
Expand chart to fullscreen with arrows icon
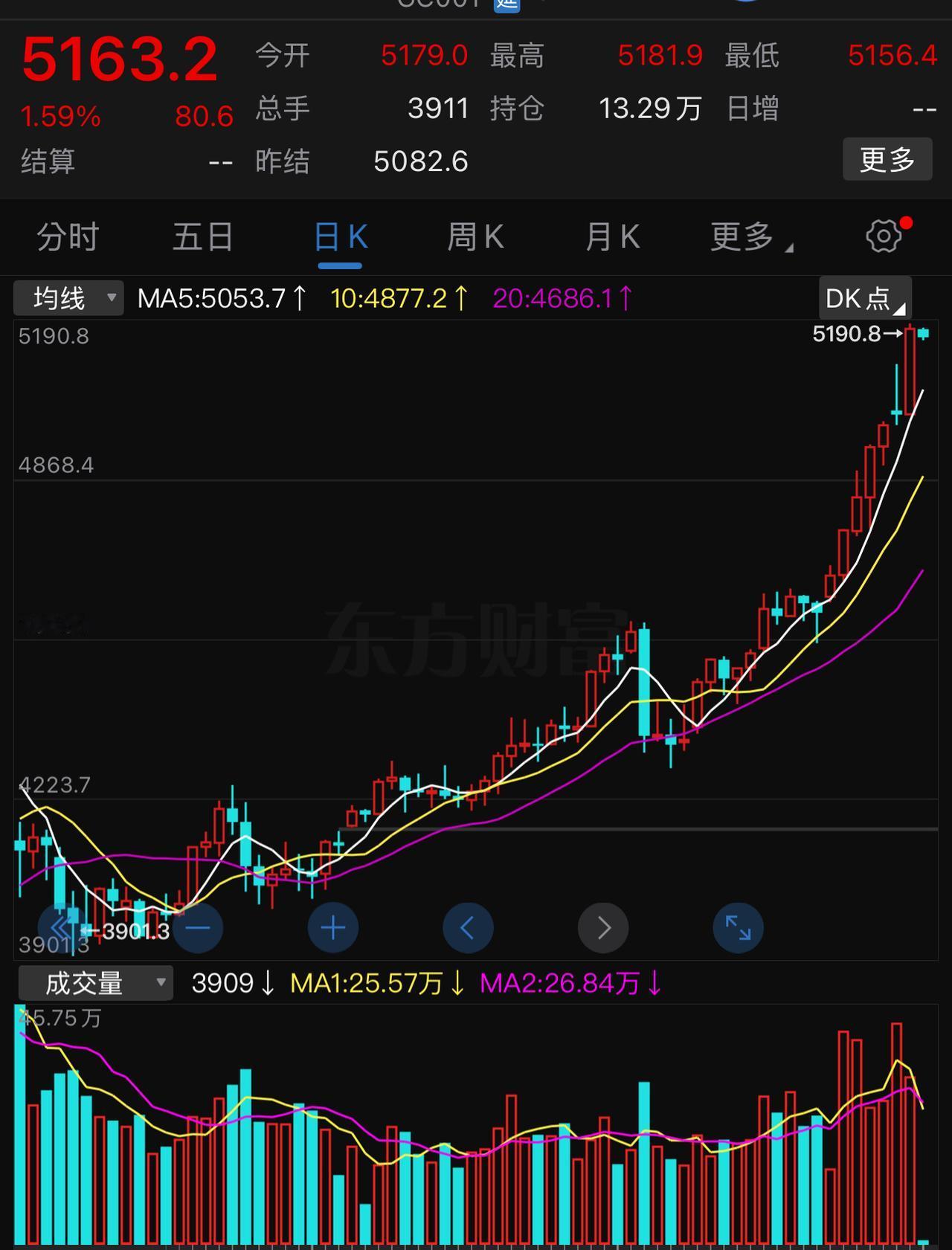click(x=738, y=927)
